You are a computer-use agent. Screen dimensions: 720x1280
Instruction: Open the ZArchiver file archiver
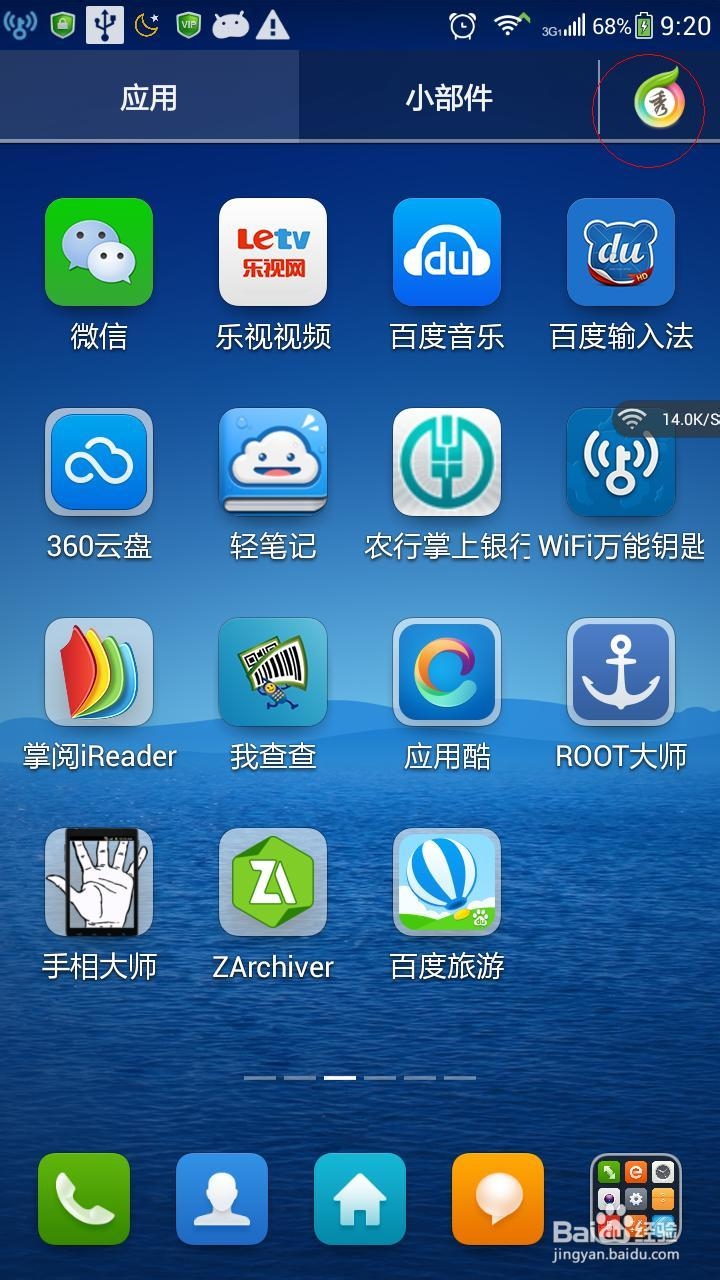(273, 882)
